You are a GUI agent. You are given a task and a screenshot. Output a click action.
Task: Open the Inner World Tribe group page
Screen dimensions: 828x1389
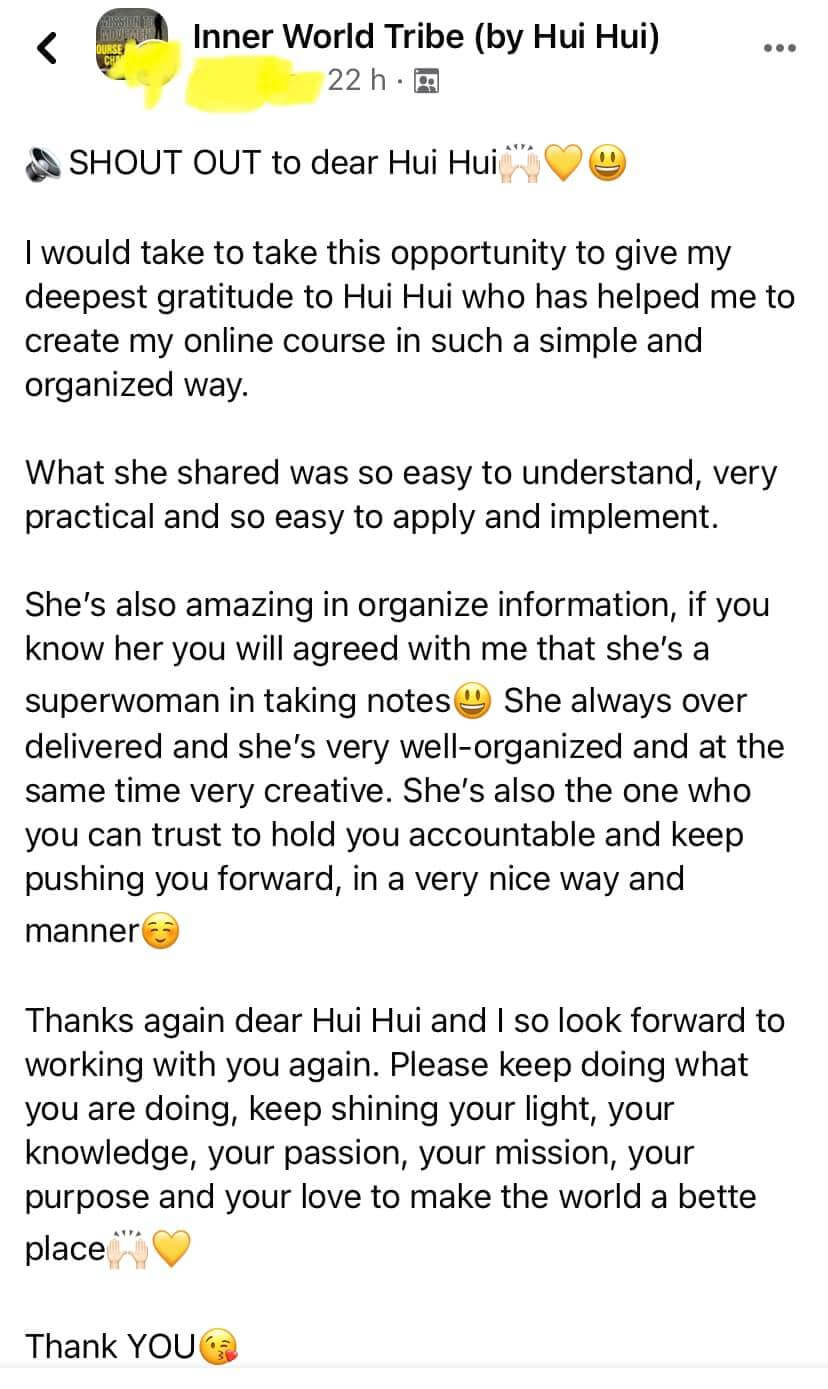tap(425, 38)
